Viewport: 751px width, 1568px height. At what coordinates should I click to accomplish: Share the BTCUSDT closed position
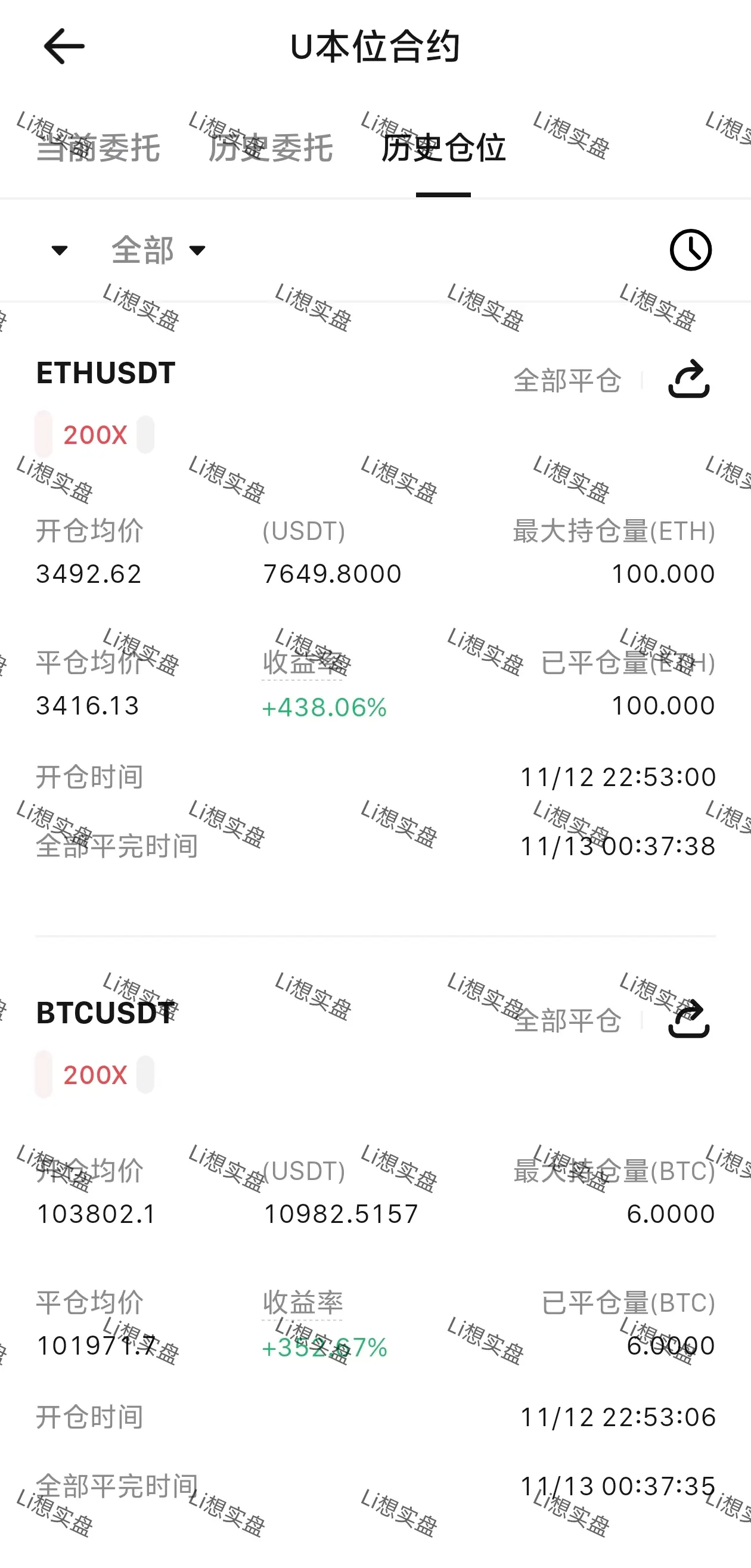[689, 1019]
